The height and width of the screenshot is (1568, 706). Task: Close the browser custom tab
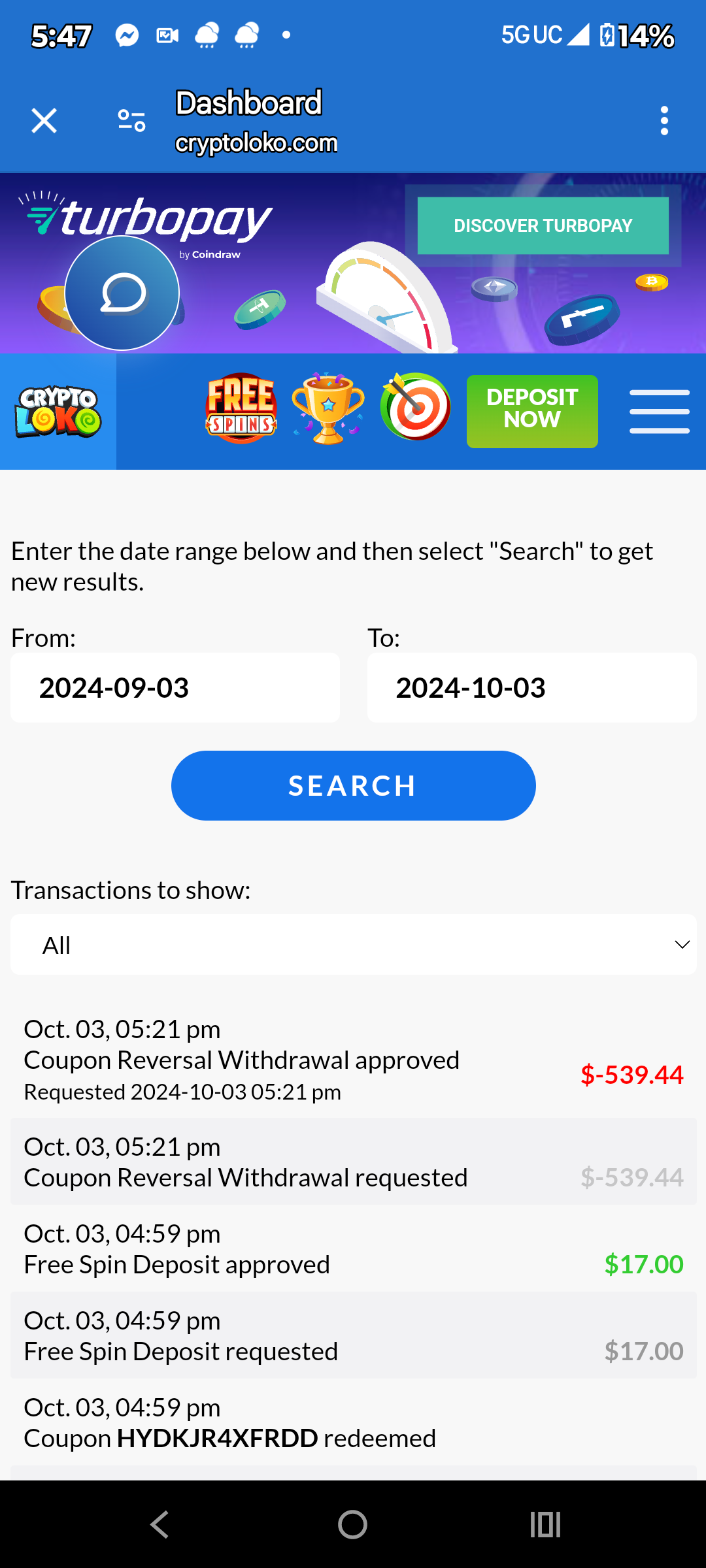(x=44, y=121)
